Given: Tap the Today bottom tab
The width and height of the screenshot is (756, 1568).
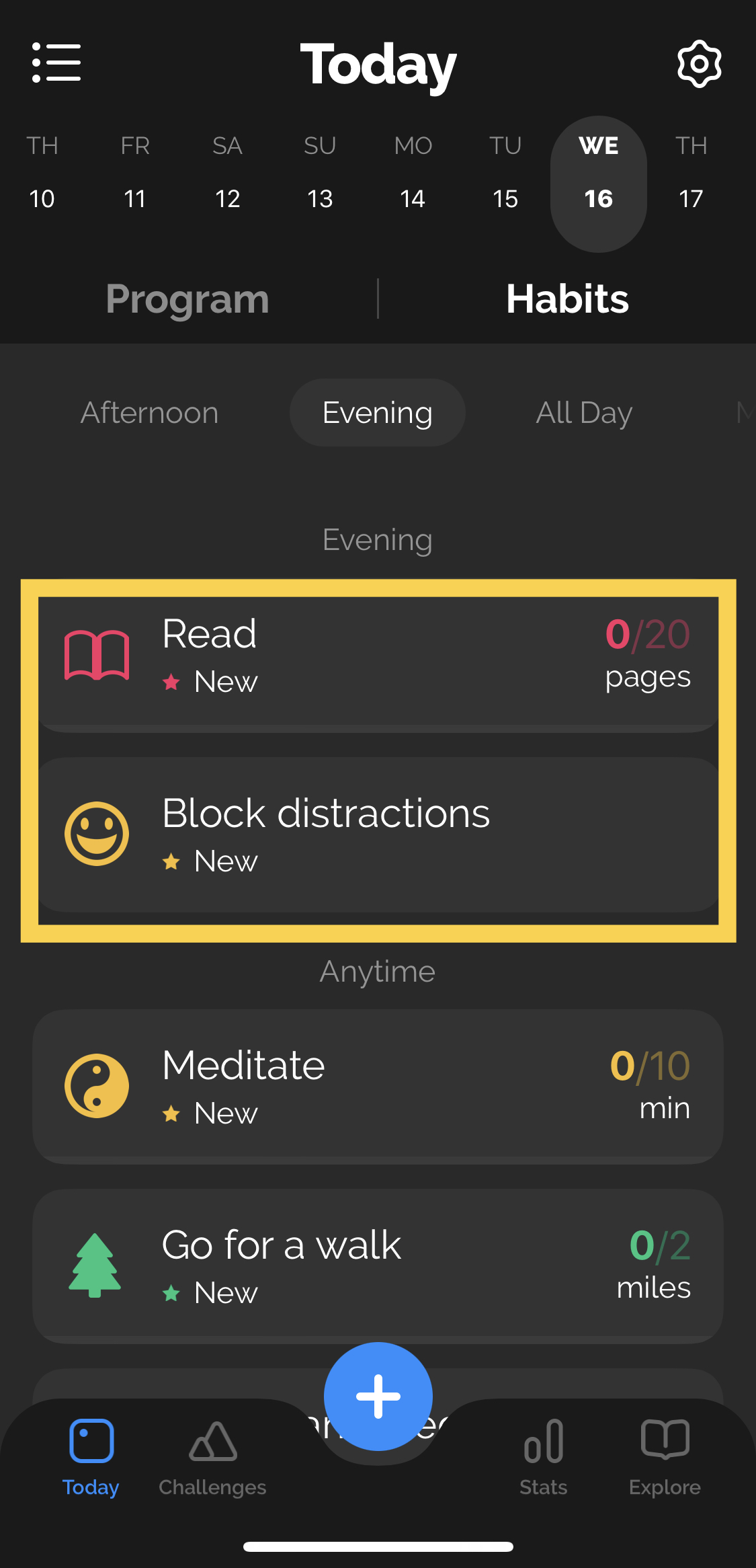Looking at the screenshot, I should pyautogui.click(x=91, y=1458).
